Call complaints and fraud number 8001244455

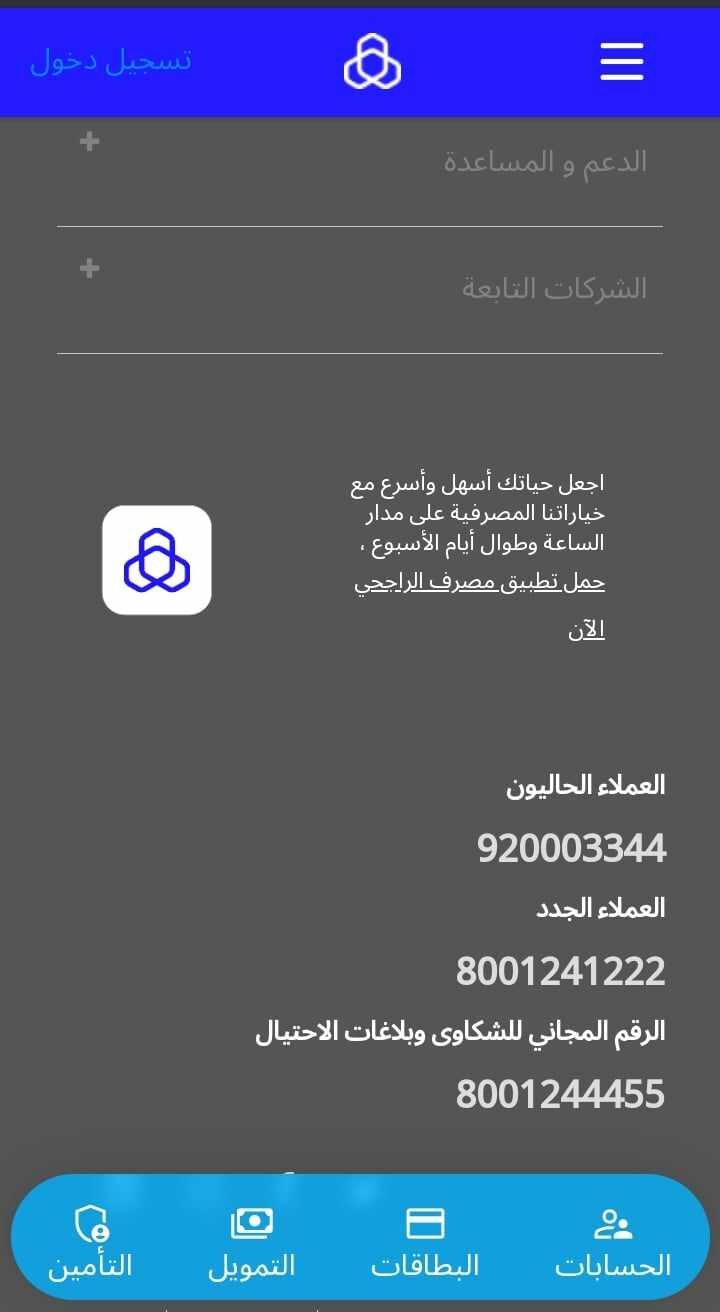click(x=561, y=1094)
